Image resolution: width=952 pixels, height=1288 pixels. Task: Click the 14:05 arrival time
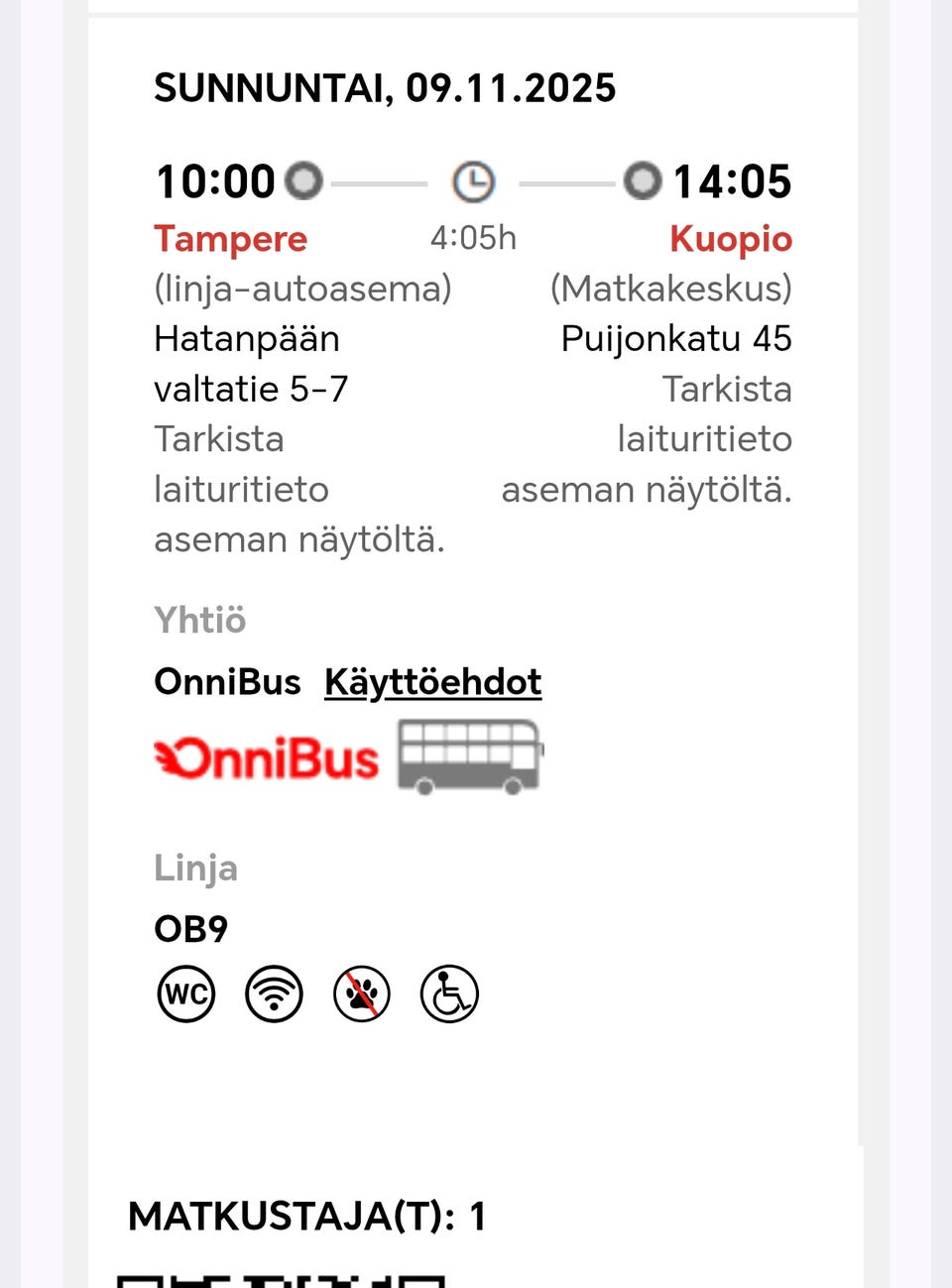(x=732, y=181)
